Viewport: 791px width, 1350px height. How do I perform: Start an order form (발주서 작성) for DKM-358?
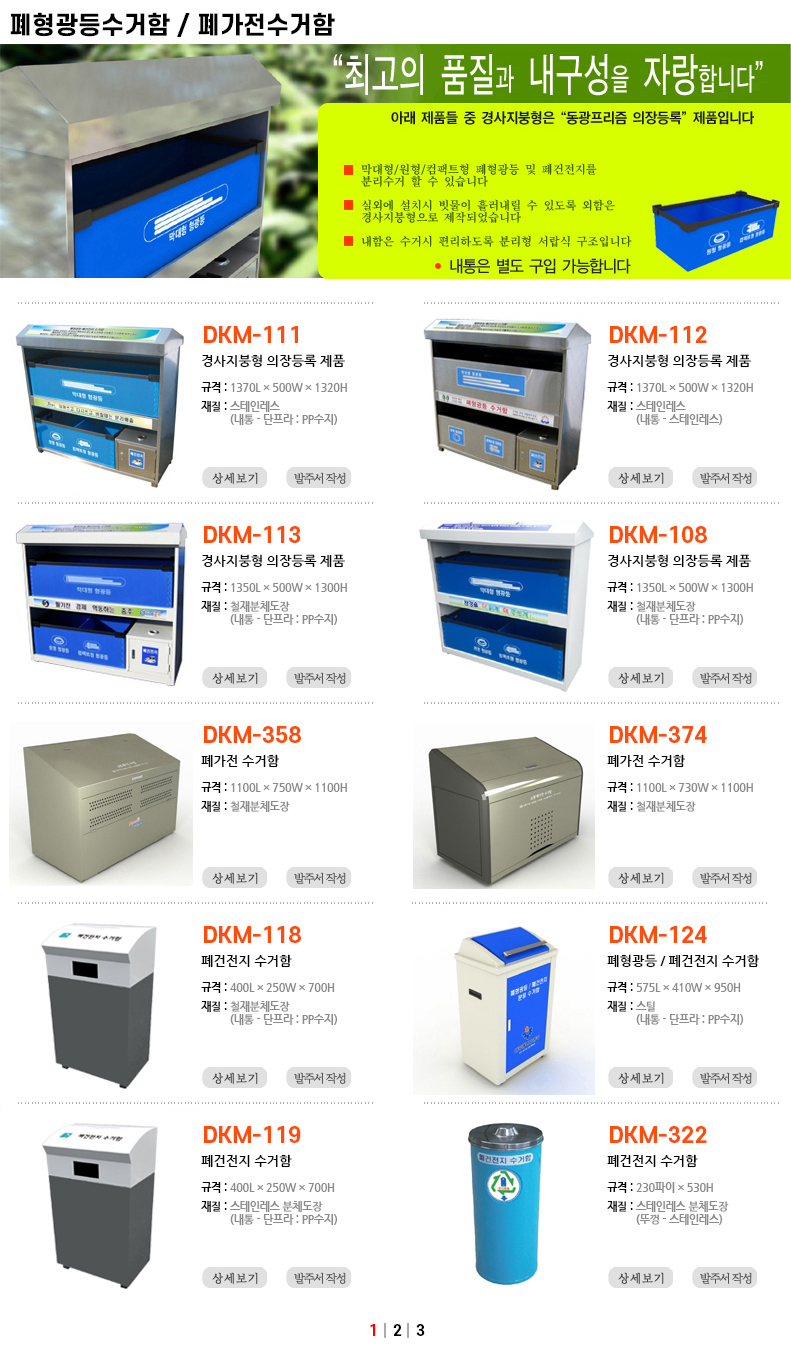(x=318, y=878)
